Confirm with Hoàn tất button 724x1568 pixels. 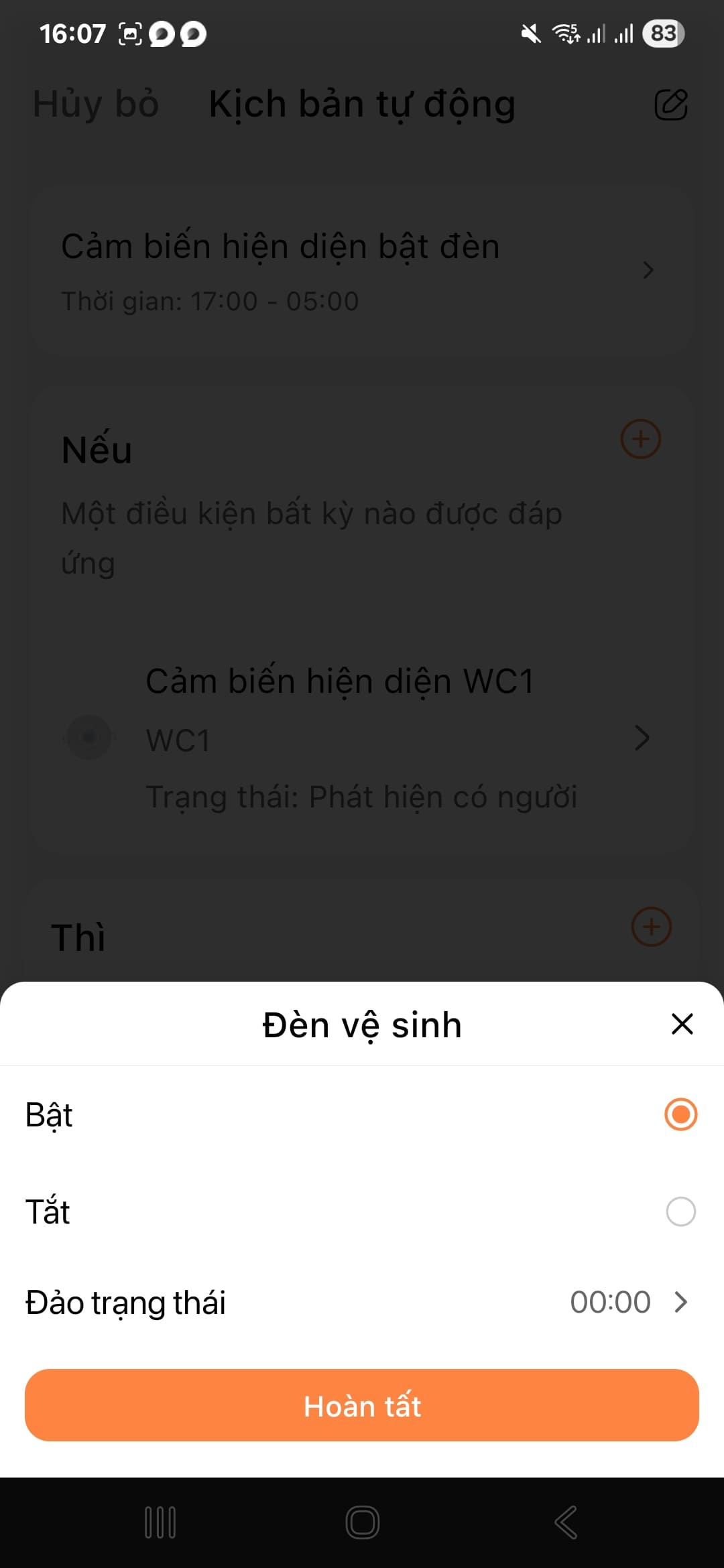[362, 1405]
